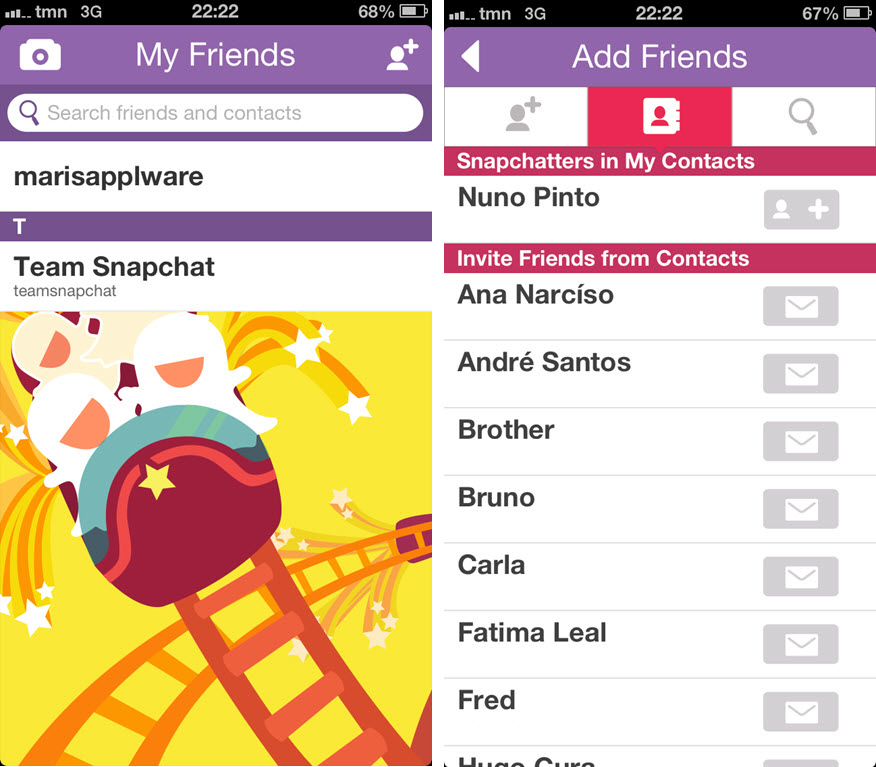The image size is (876, 767).
Task: Tap the Search friends and contacts field
Action: (215, 113)
